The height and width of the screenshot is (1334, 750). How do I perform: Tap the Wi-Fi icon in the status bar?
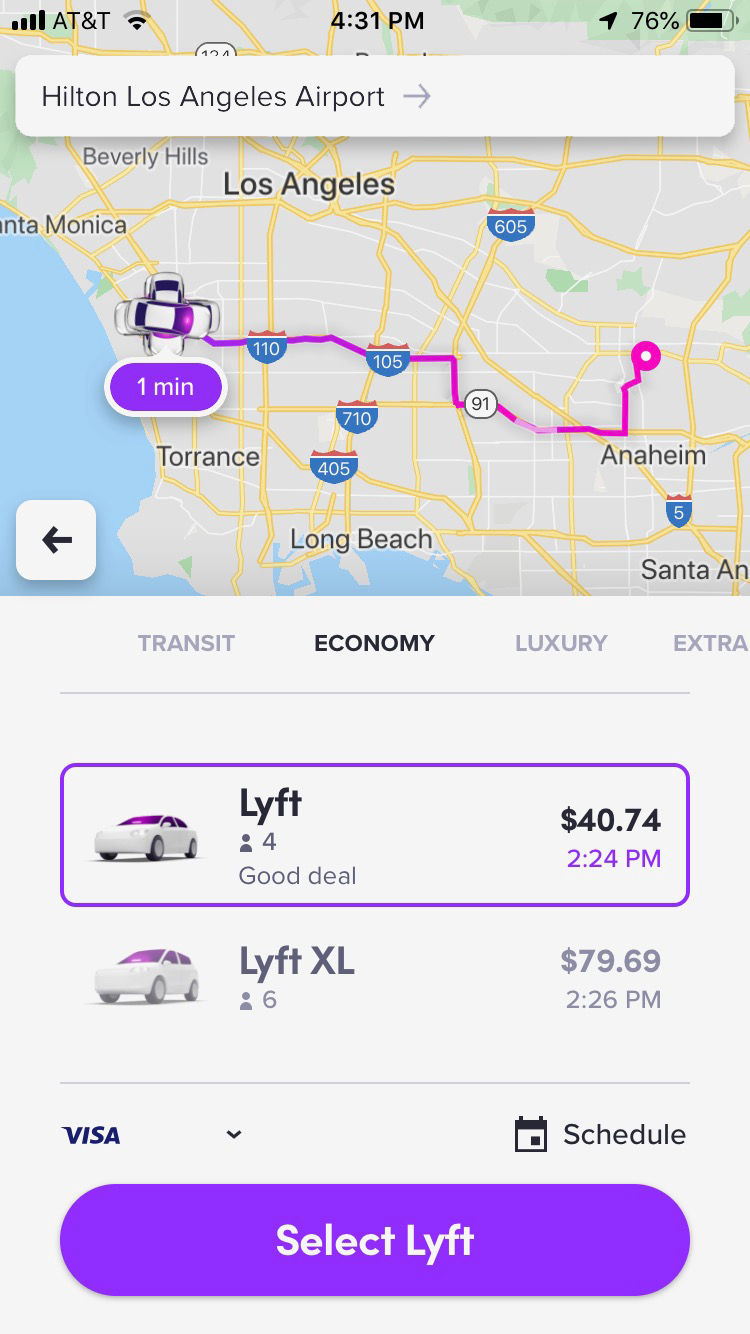(136, 18)
